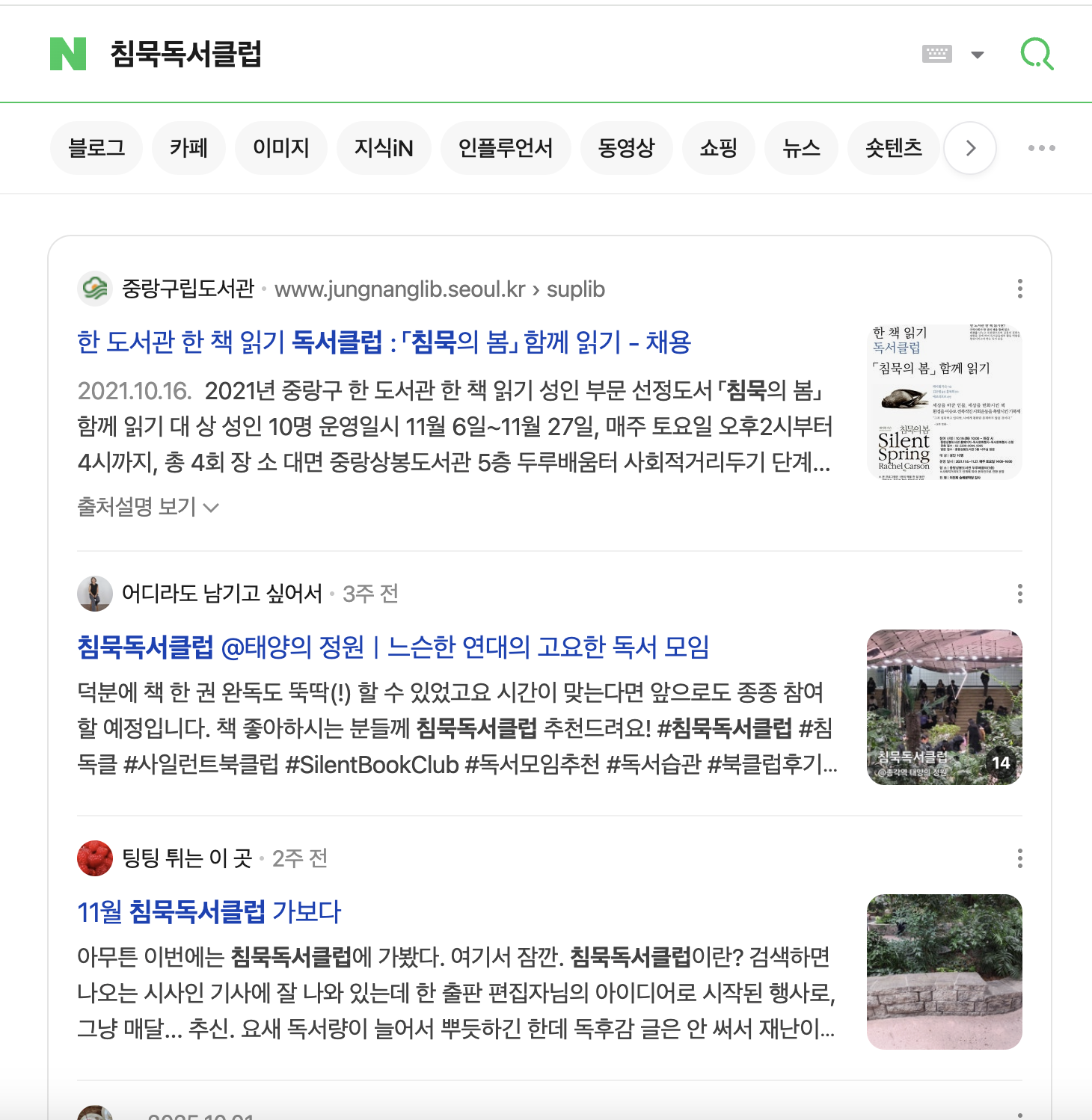Open the post 11월 침묵독서클럽 가보다
This screenshot has width=1092, height=1120.
[x=209, y=911]
